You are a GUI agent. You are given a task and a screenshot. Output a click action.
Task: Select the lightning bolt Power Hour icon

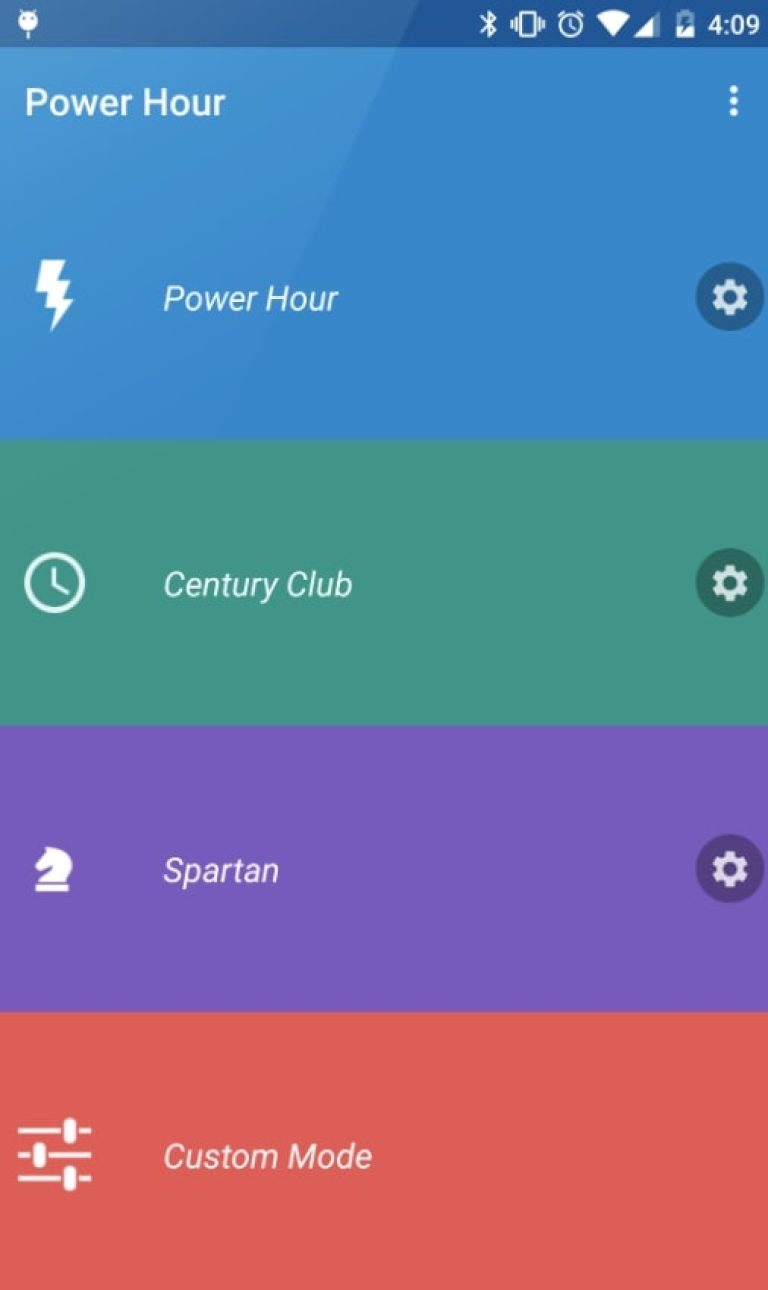(x=54, y=297)
